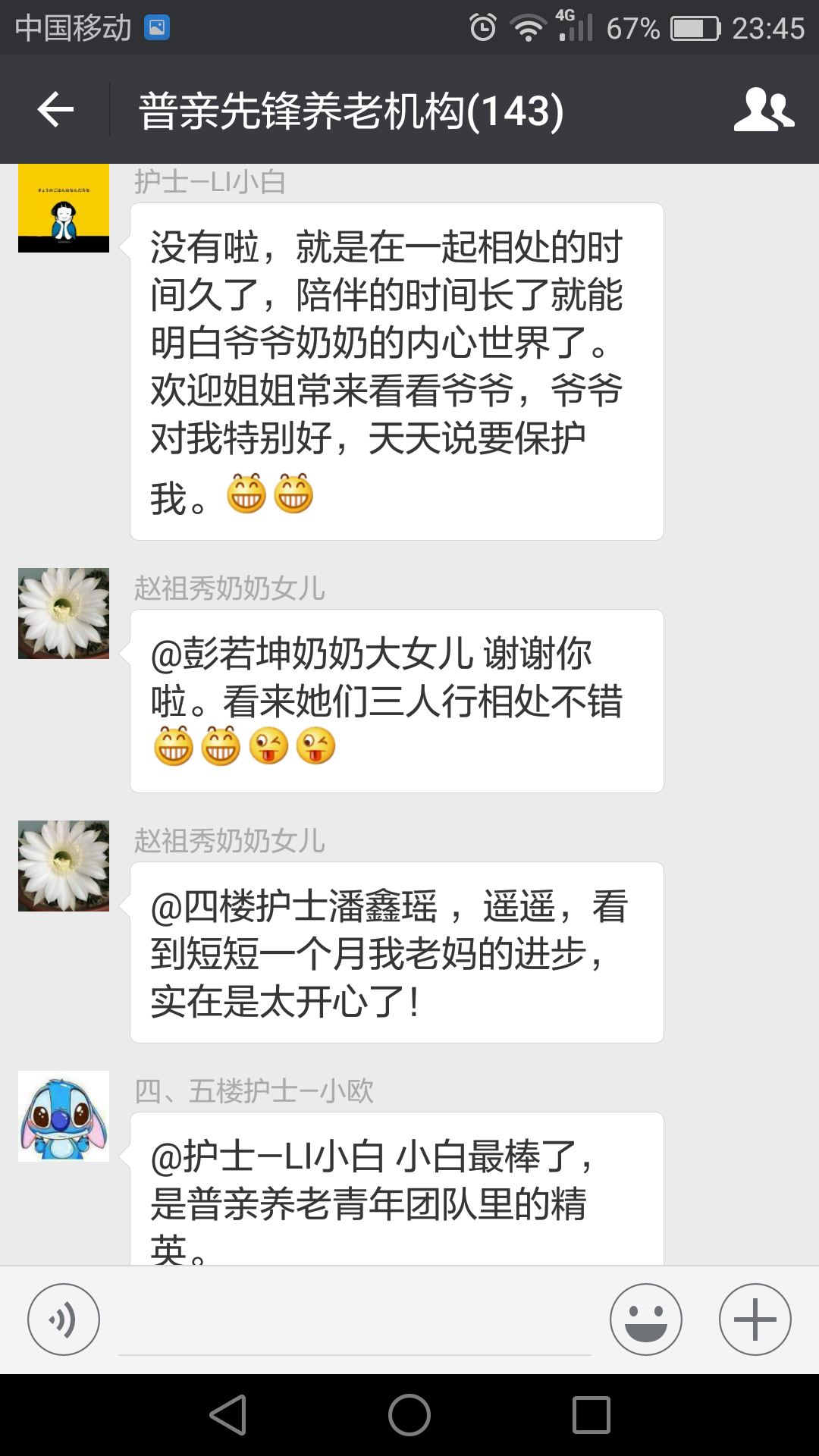Open 护士-LI小白's profile avatar

pos(64,209)
